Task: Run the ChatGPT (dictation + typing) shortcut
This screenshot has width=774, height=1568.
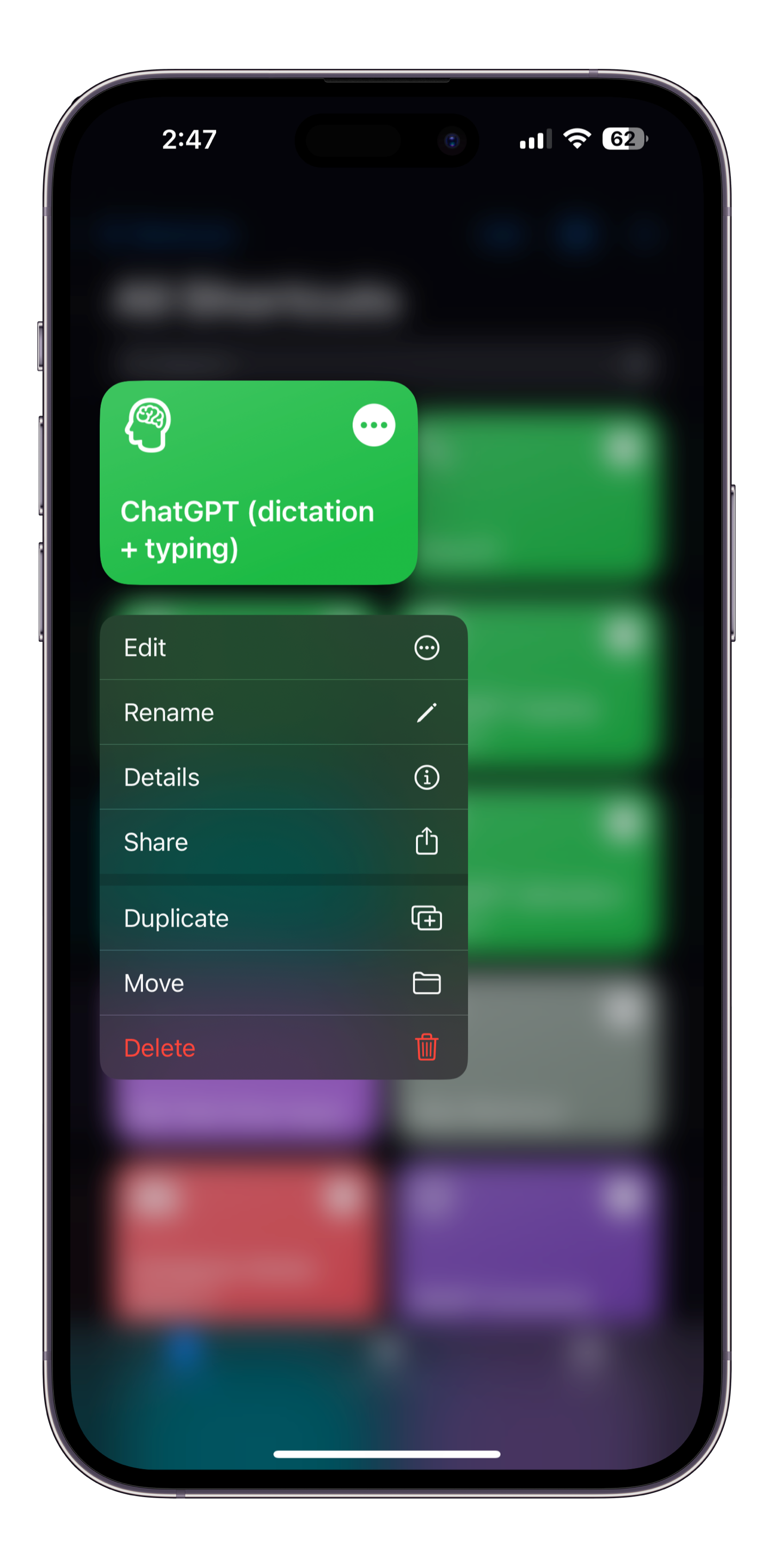Action: 258,483
